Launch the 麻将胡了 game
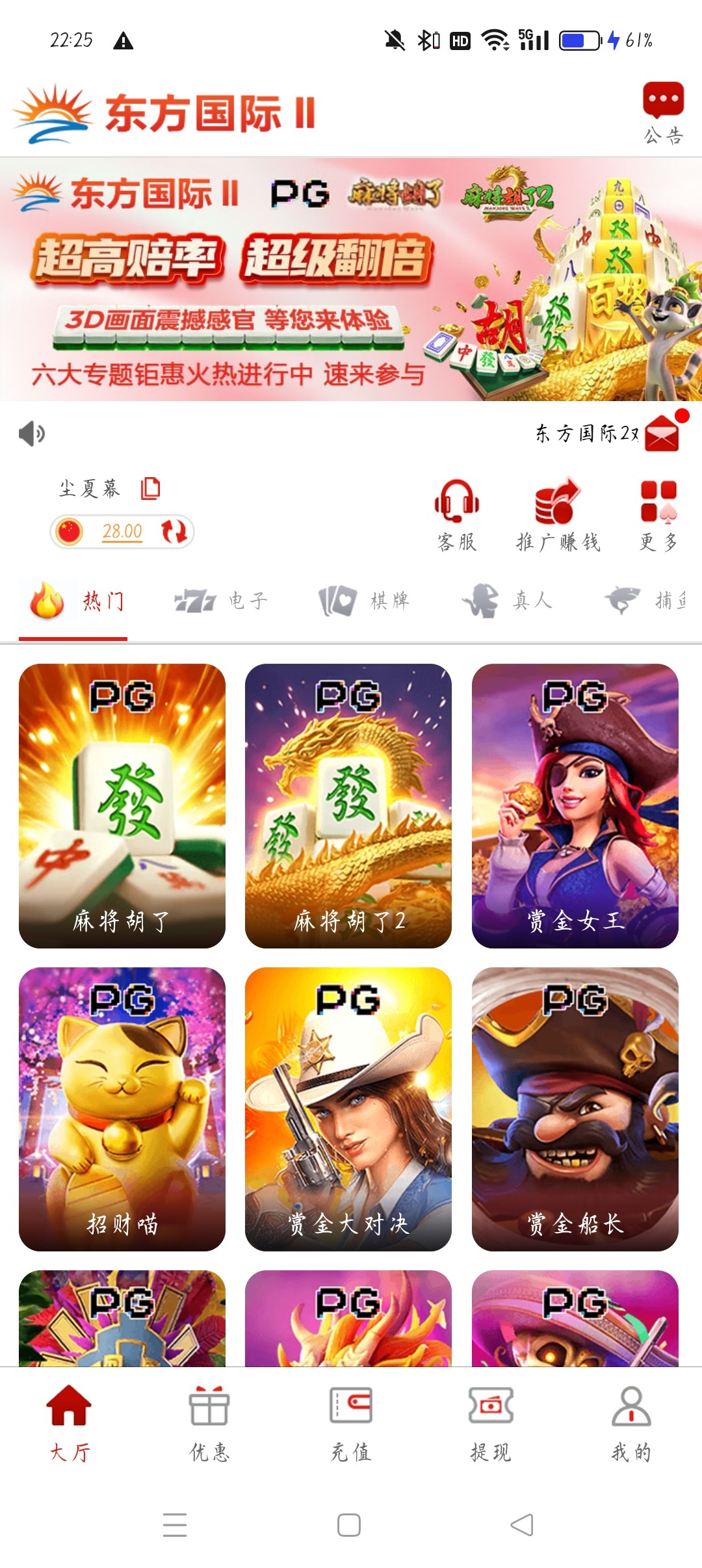The image size is (702, 1568). tap(122, 805)
